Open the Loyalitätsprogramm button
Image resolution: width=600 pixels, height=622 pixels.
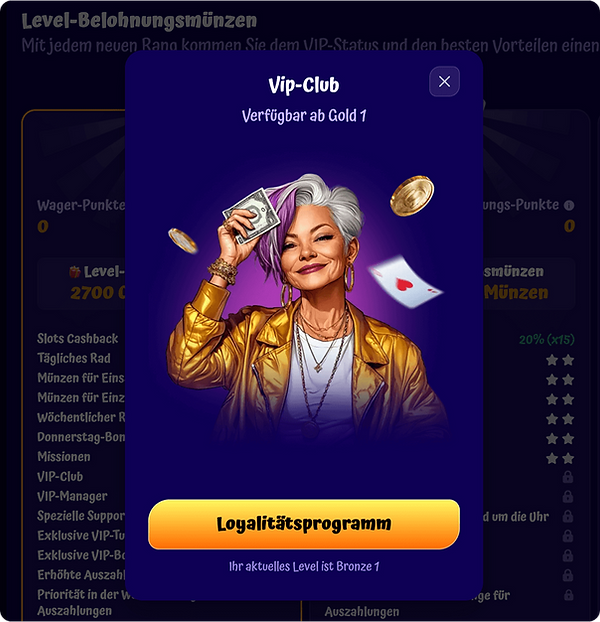pyautogui.click(x=304, y=524)
